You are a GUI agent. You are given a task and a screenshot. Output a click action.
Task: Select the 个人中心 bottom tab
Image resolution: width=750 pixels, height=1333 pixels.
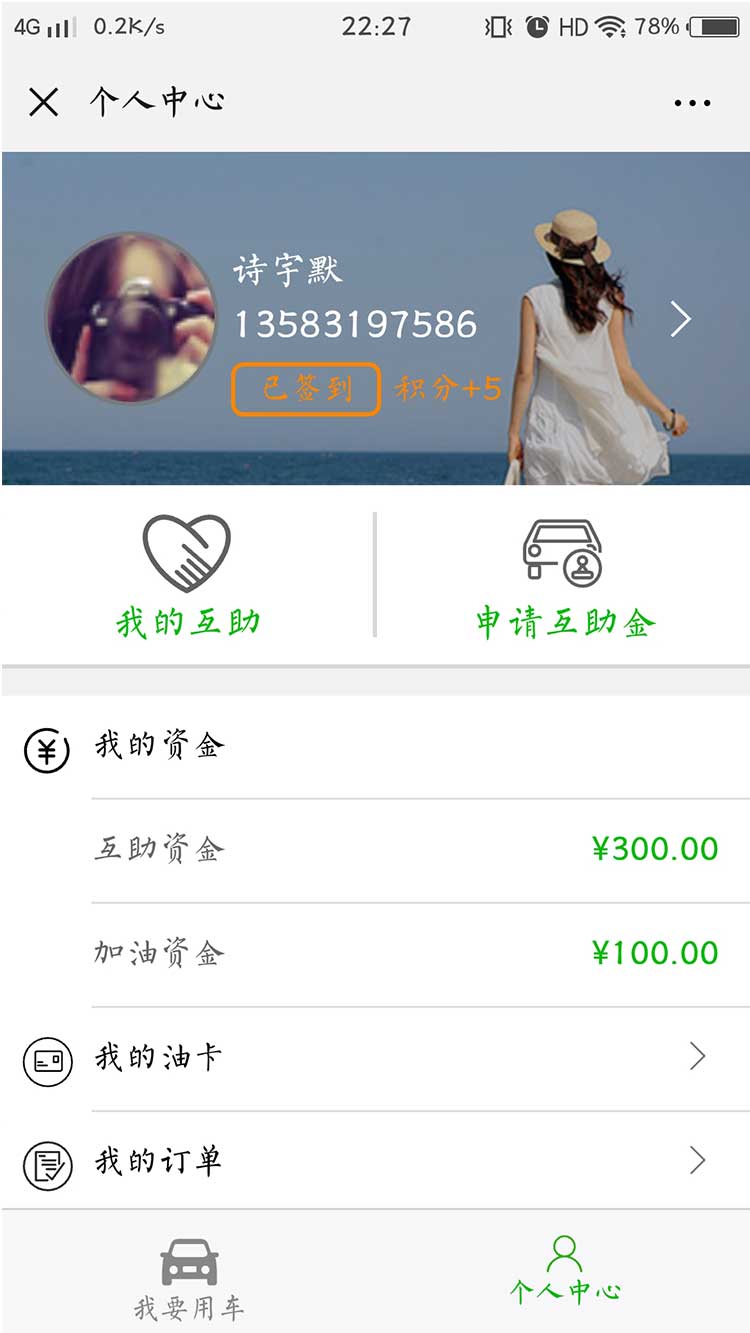pos(564,1270)
